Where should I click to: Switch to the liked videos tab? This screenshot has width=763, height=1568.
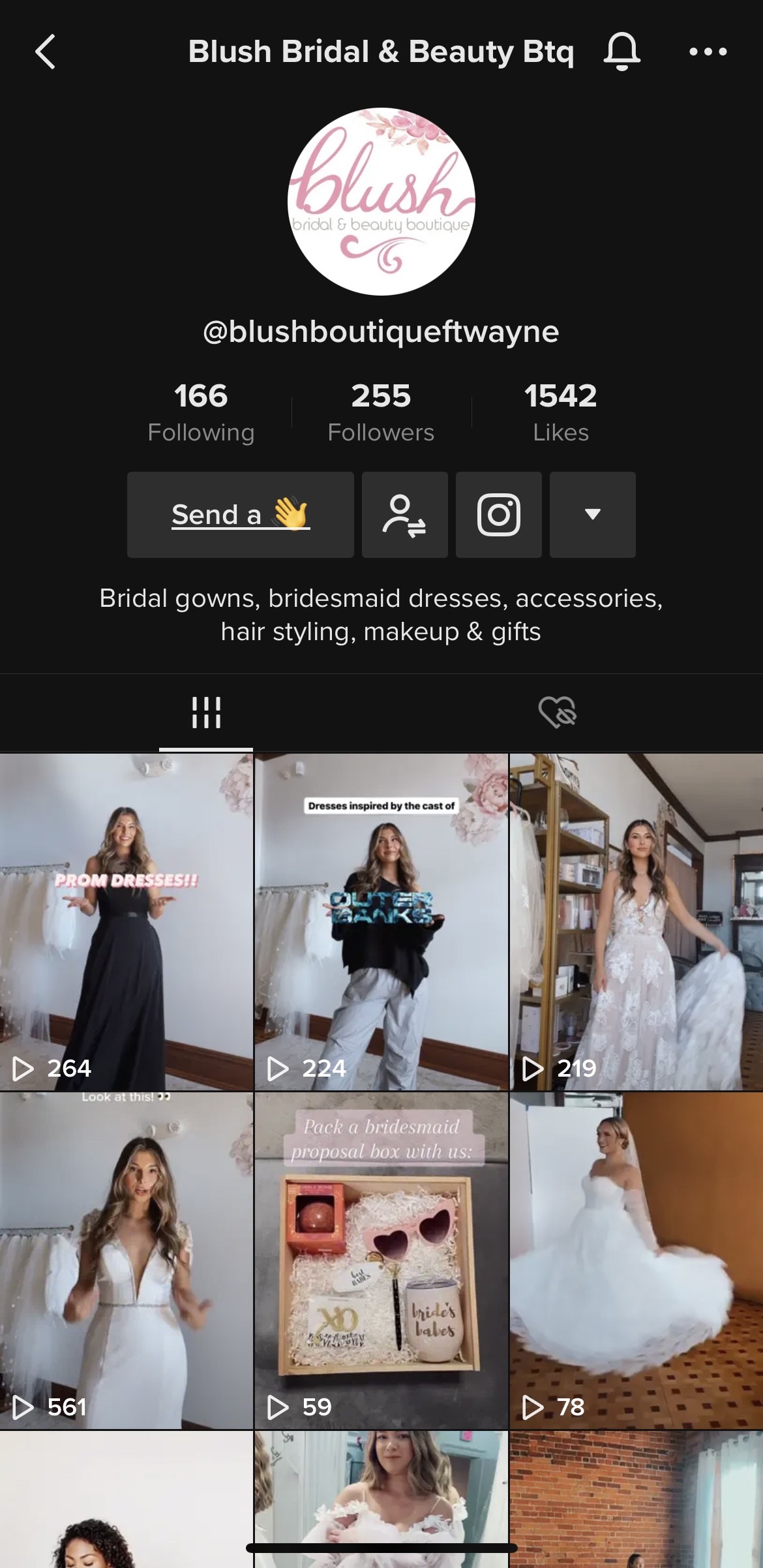click(557, 713)
